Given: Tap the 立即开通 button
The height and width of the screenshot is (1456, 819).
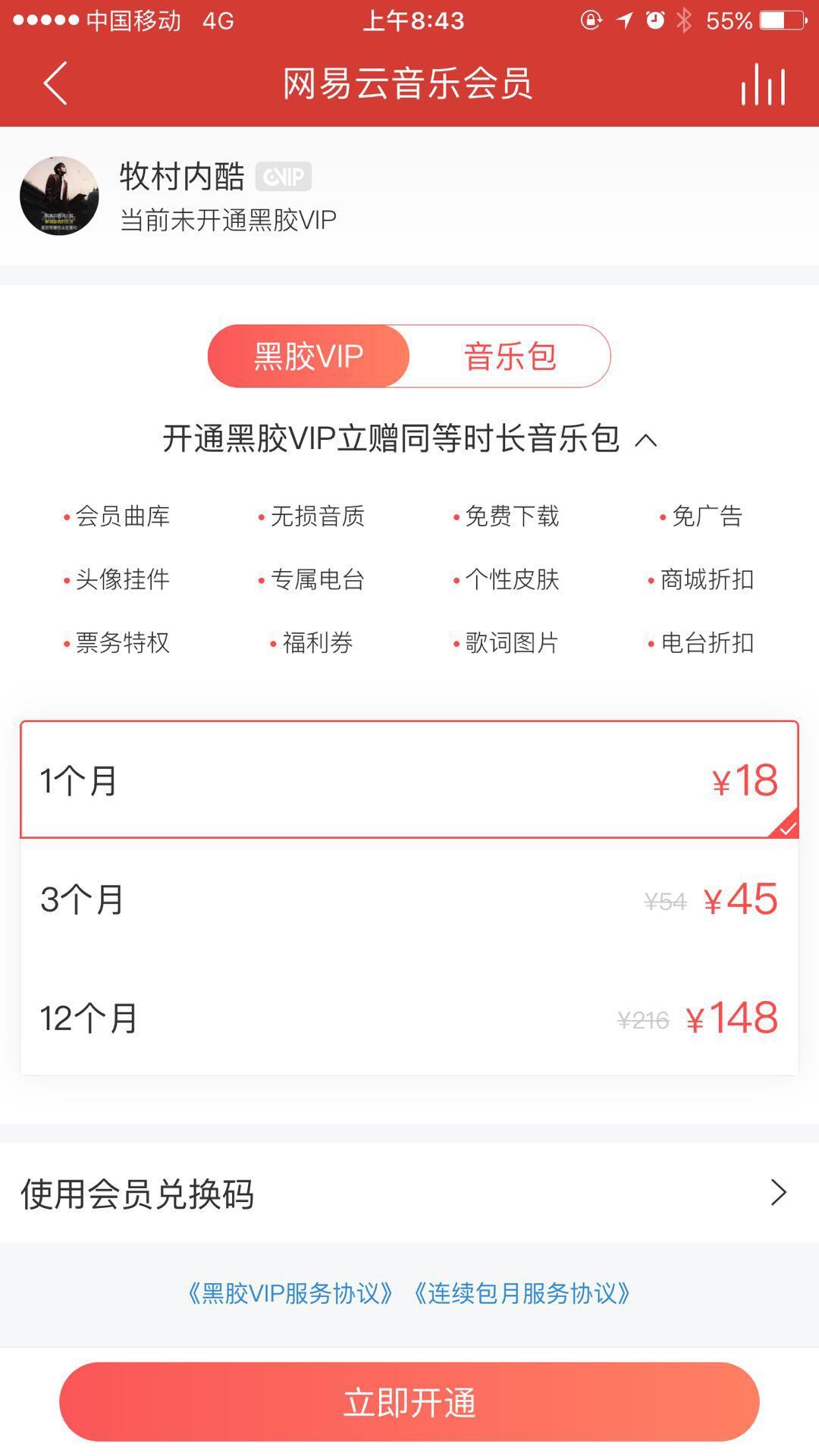Looking at the screenshot, I should pos(409,1401).
